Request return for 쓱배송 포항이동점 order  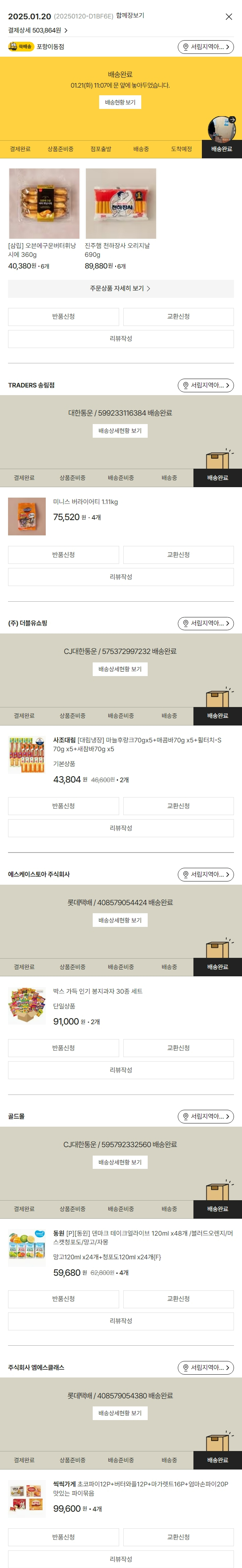(63, 316)
